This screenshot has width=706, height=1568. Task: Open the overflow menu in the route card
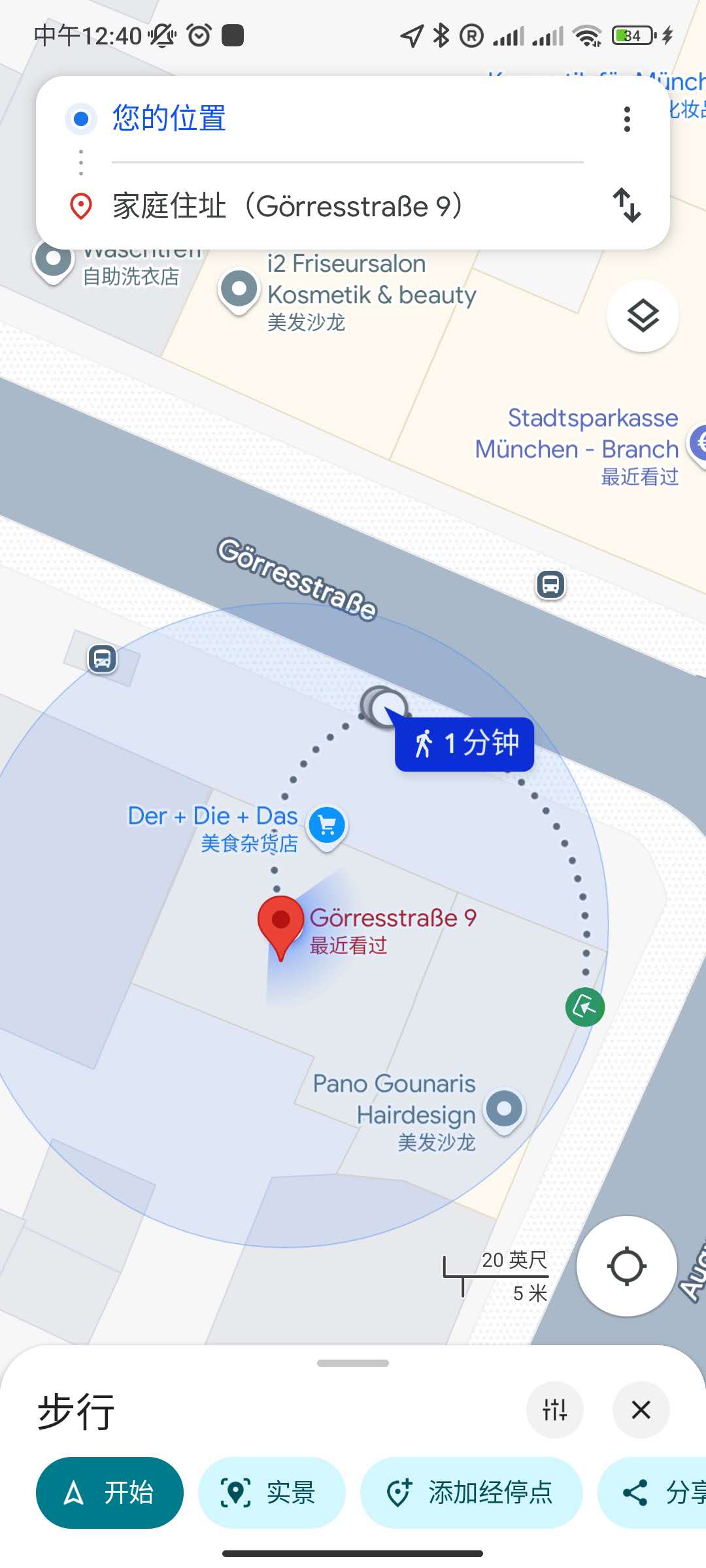click(627, 119)
